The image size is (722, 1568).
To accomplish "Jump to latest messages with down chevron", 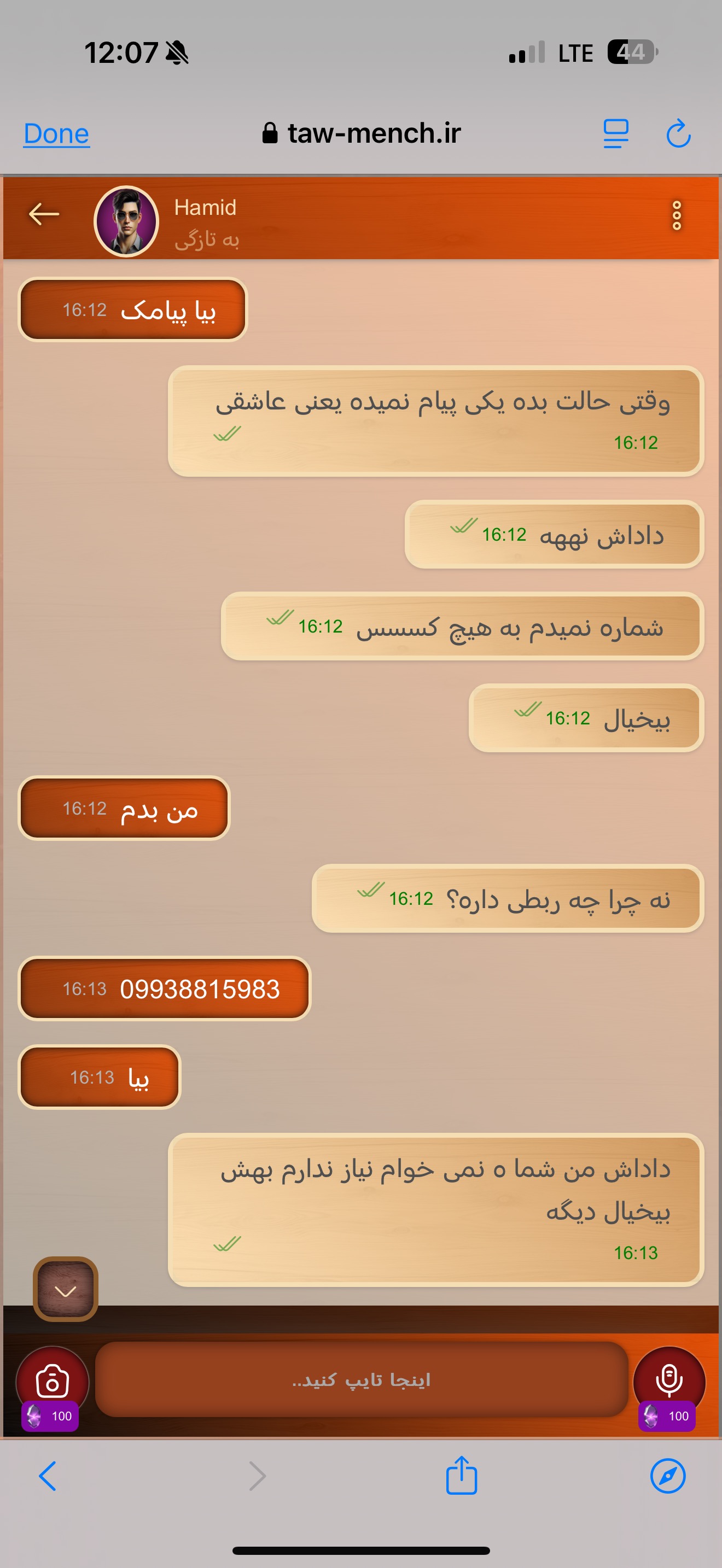I will click(65, 1289).
